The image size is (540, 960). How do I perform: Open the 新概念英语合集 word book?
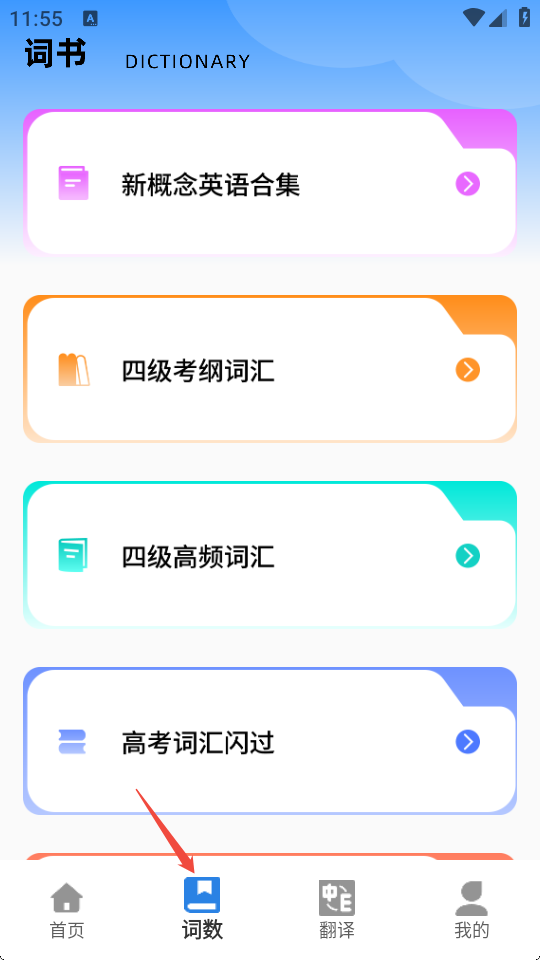(x=270, y=182)
